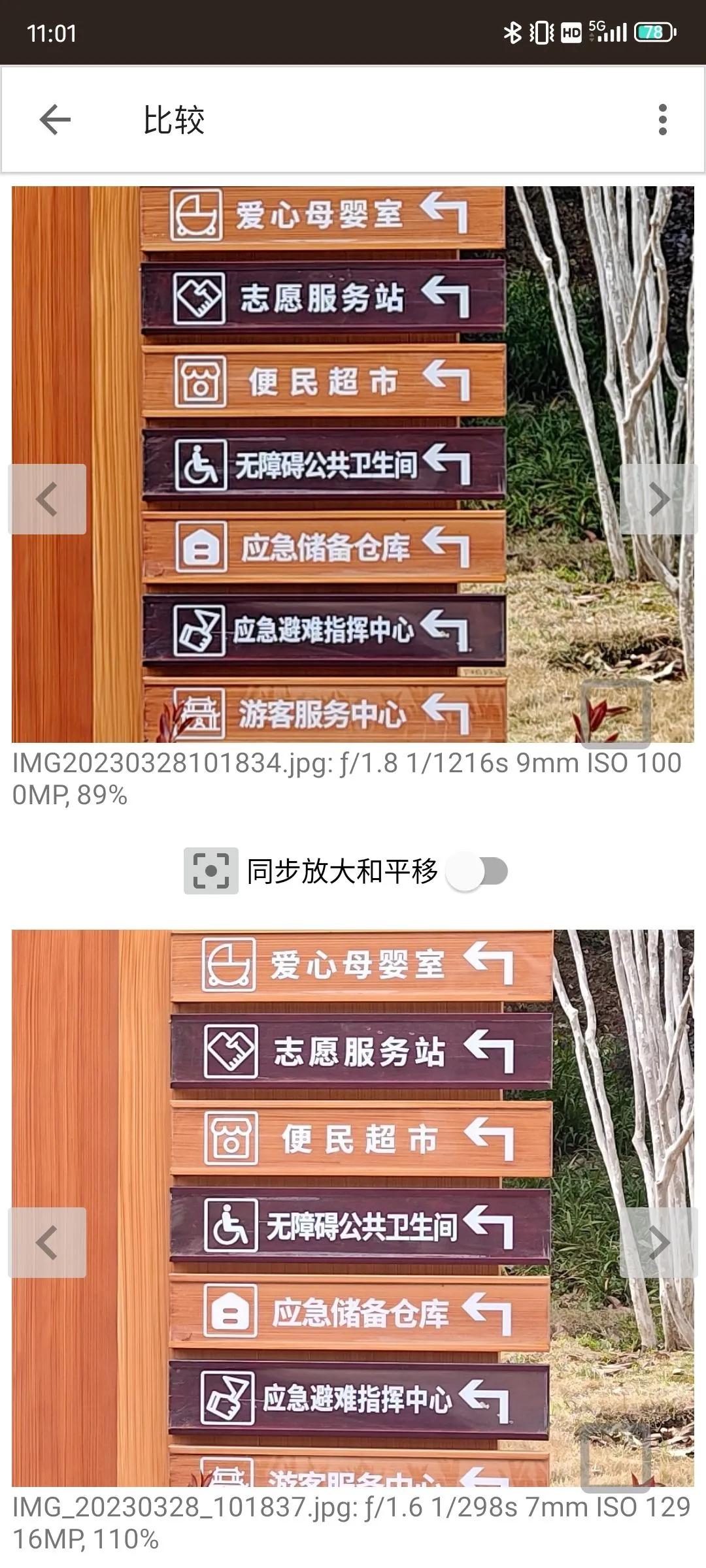Show next photo in top image pane

pos(658,499)
